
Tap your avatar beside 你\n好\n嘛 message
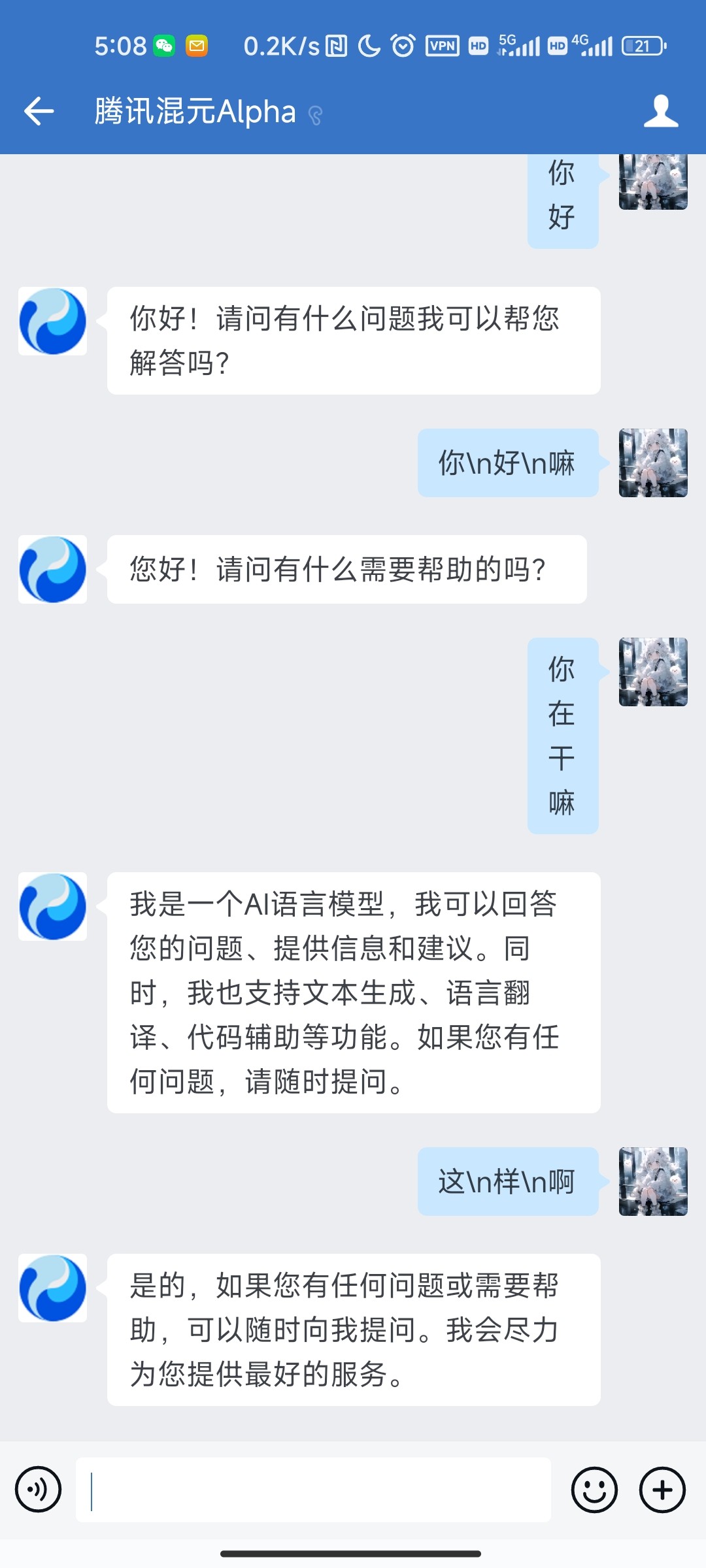pos(653,463)
